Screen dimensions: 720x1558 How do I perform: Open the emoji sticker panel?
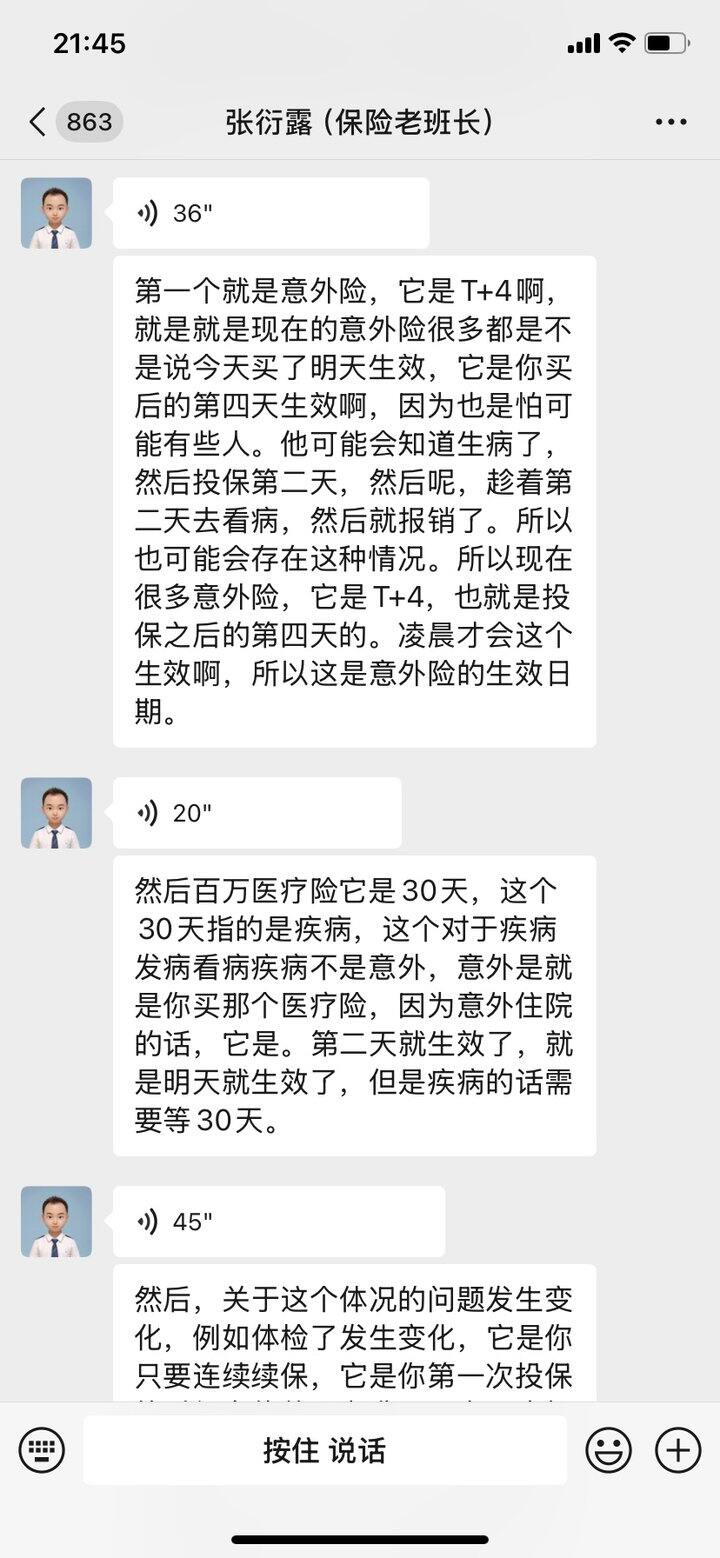point(608,1450)
